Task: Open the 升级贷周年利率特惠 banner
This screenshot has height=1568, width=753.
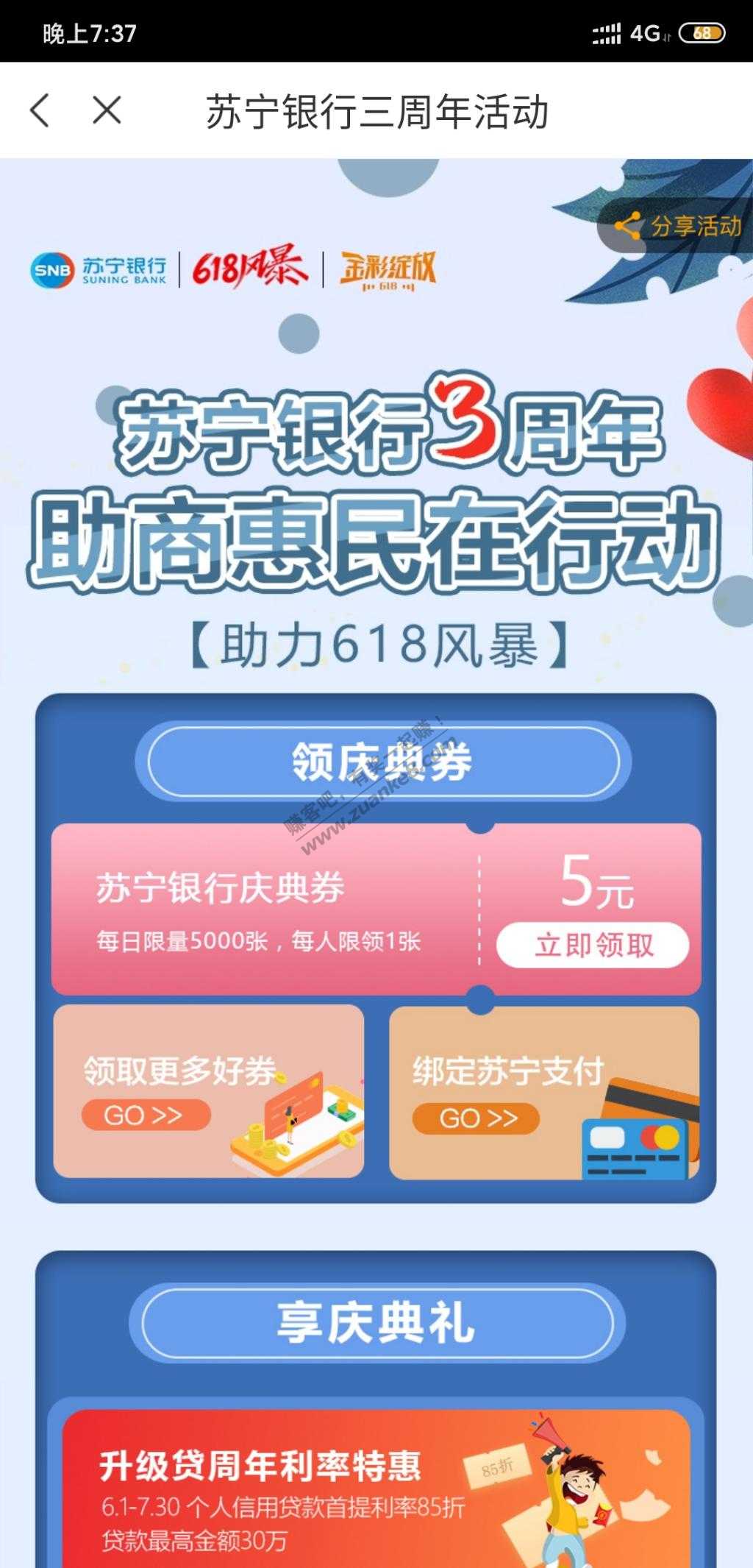Action: tap(376, 1494)
